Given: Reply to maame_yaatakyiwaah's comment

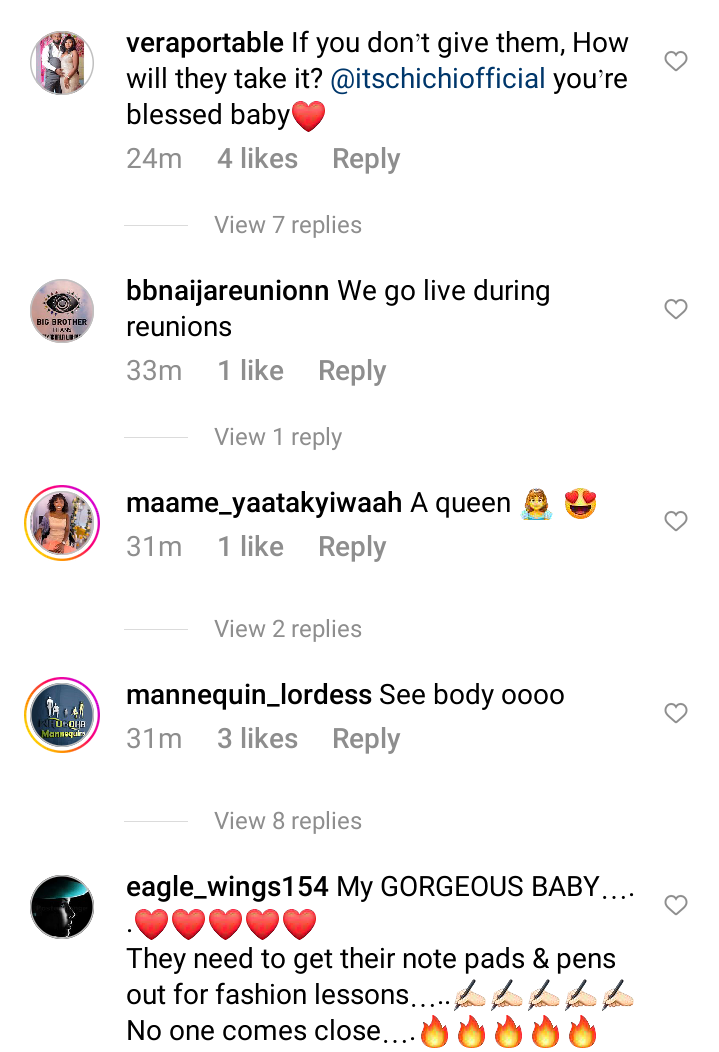Looking at the screenshot, I should pyautogui.click(x=351, y=547).
